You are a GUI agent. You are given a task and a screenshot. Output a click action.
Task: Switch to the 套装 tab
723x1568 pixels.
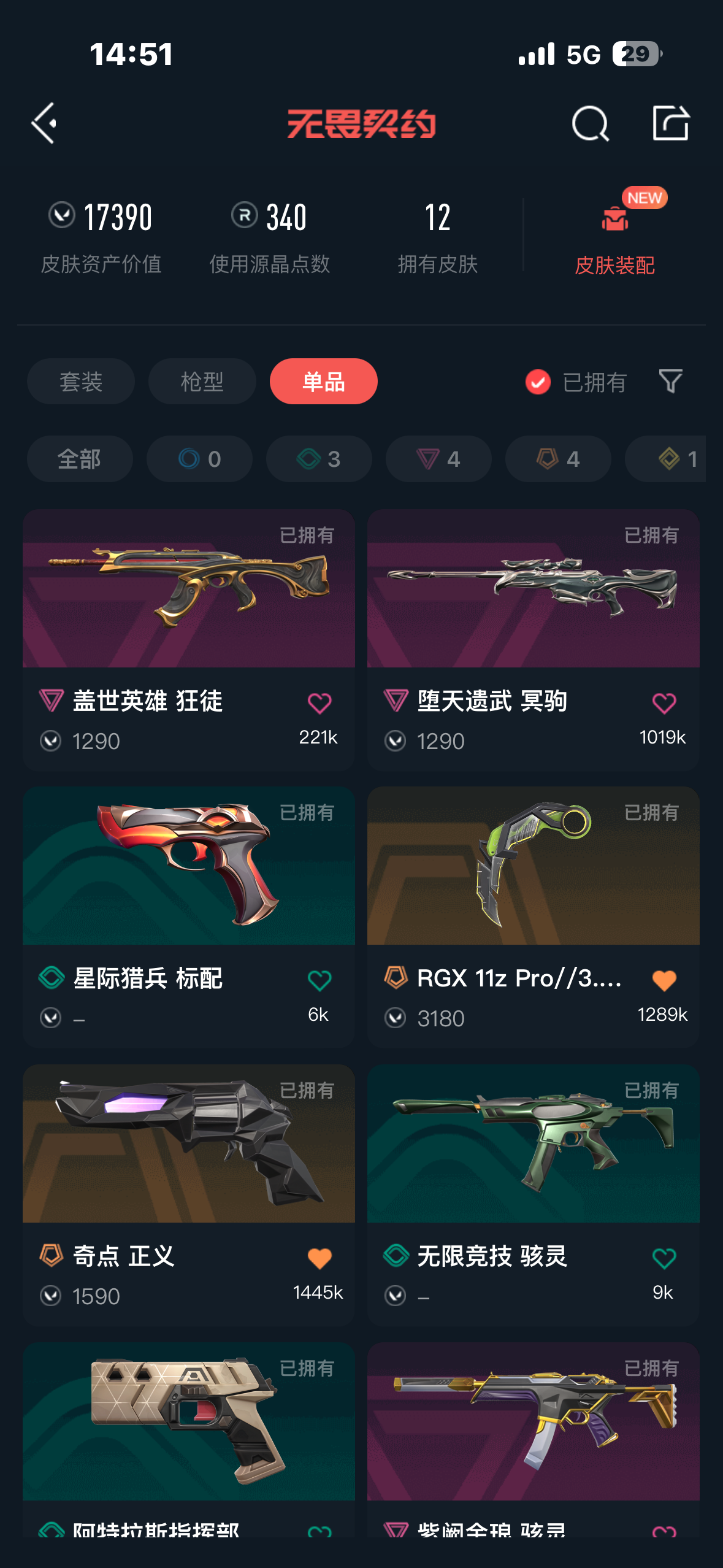[x=81, y=382]
